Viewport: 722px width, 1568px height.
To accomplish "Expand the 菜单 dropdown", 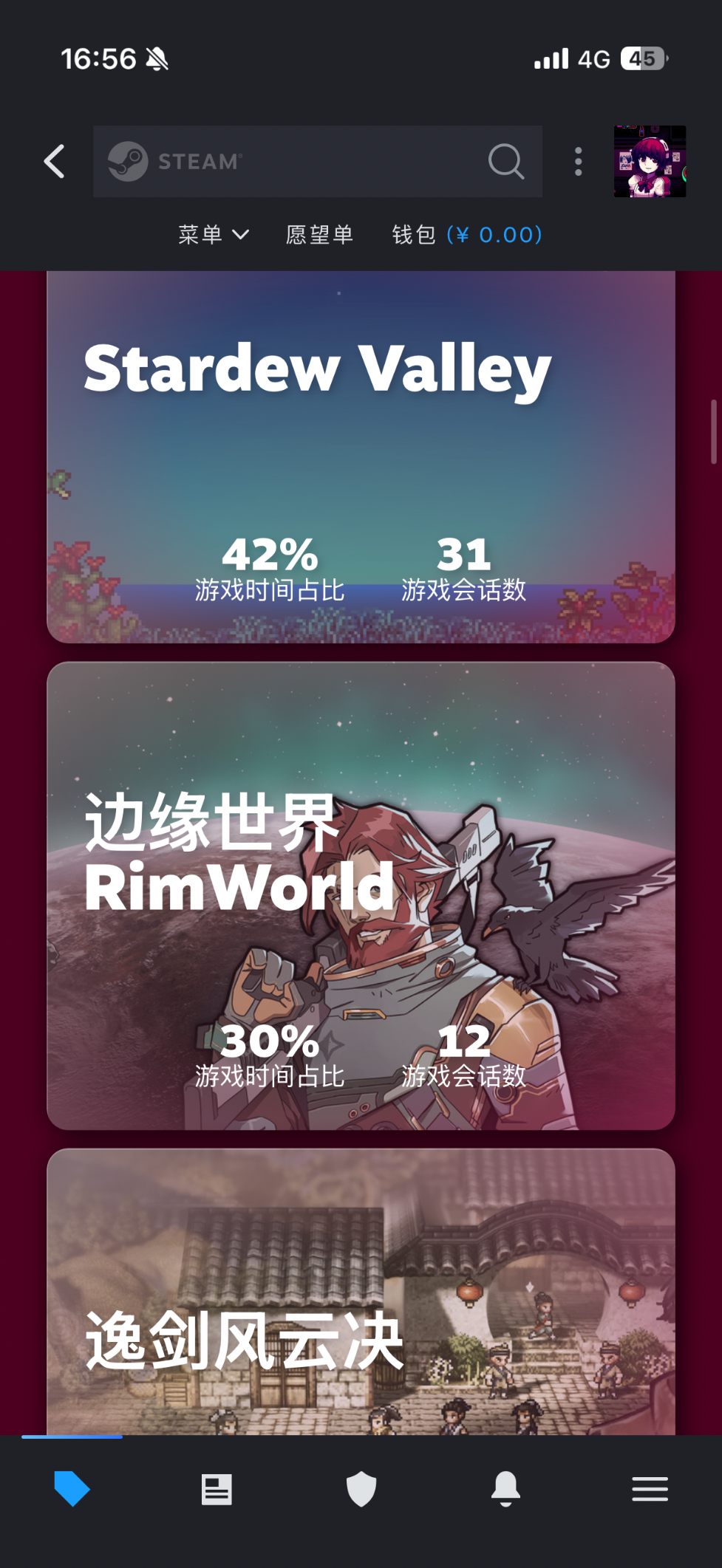I will 213,235.
